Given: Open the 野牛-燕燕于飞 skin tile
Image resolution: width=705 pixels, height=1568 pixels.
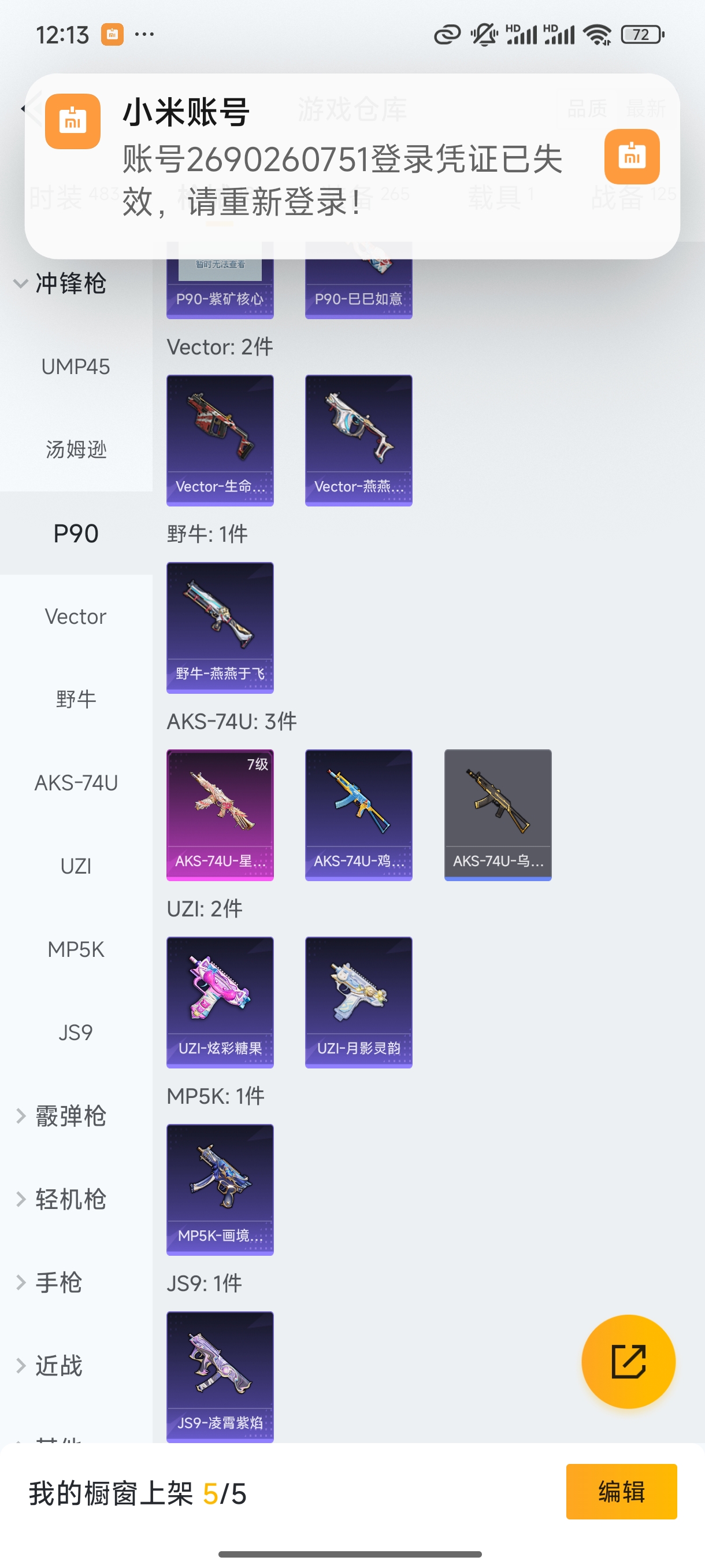Looking at the screenshot, I should (220, 627).
